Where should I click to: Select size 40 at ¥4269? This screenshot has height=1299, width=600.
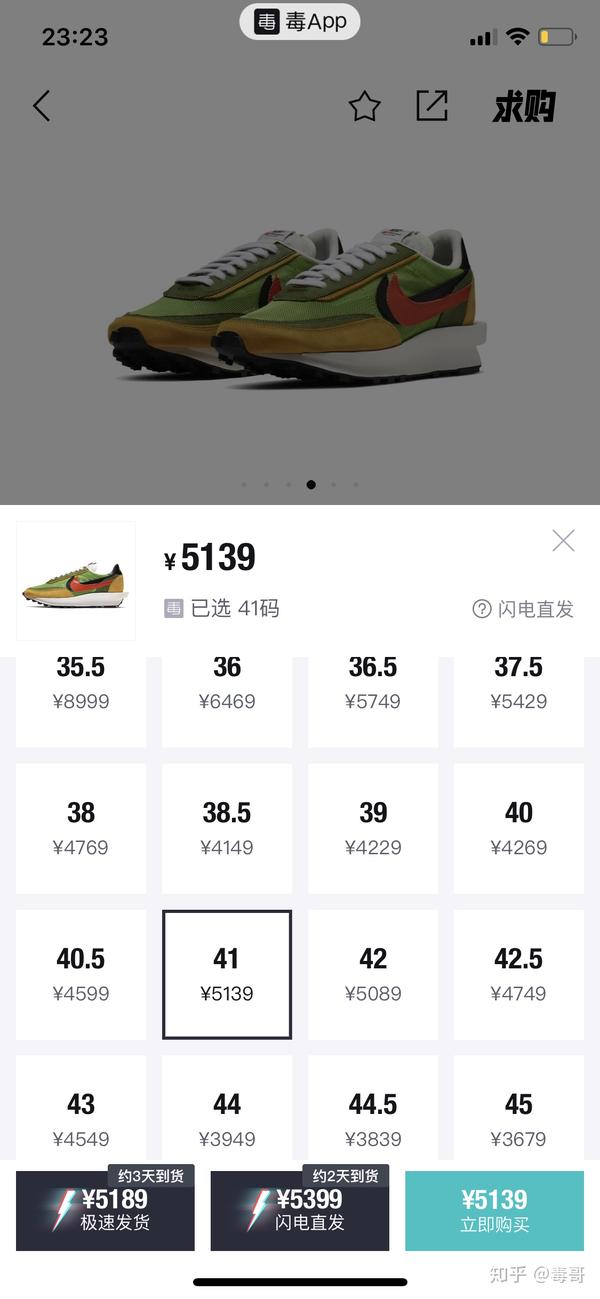pos(519,828)
